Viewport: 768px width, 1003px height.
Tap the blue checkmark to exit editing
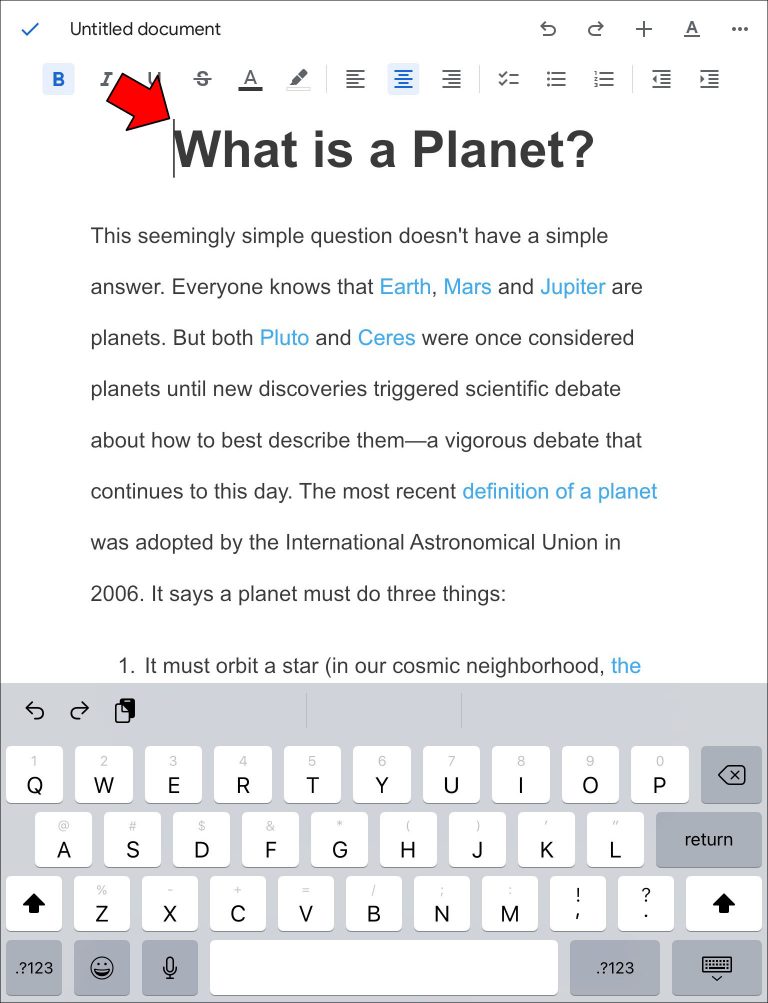point(29,29)
